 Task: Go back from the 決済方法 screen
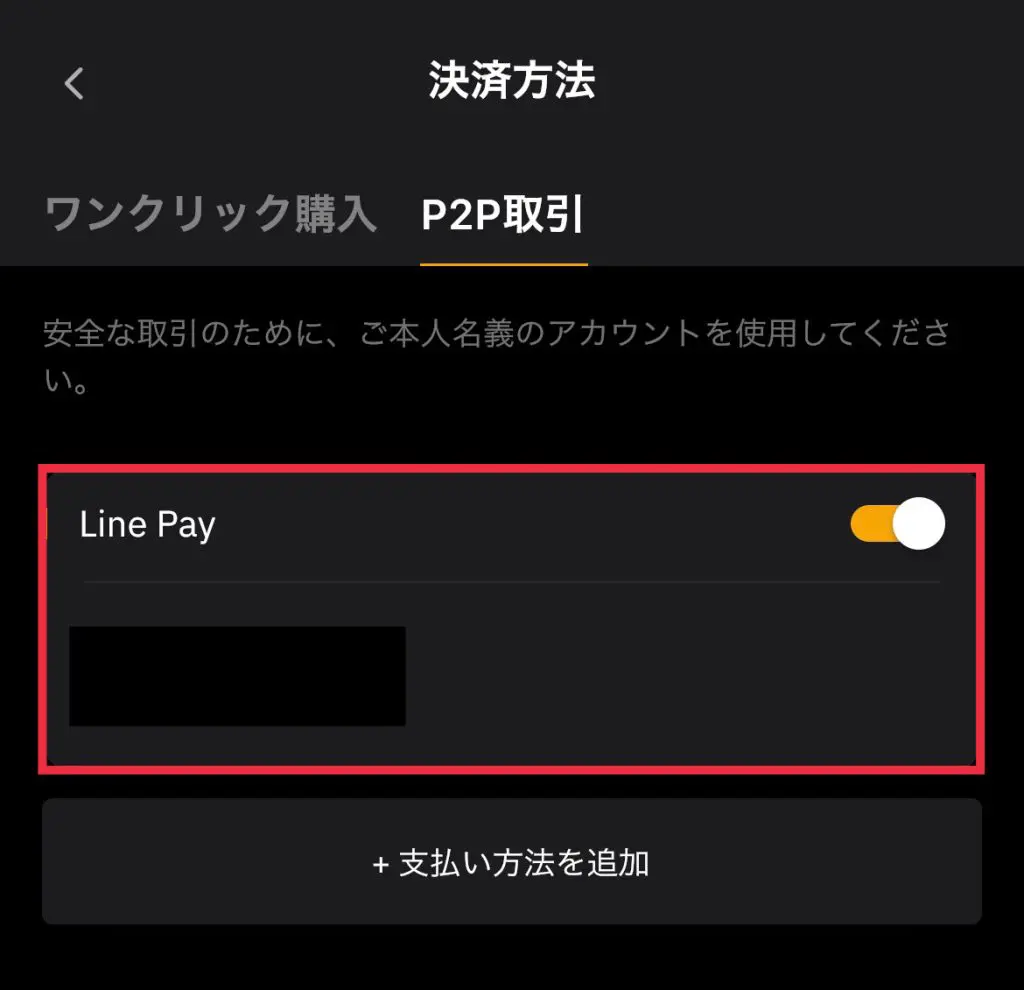pos(74,84)
